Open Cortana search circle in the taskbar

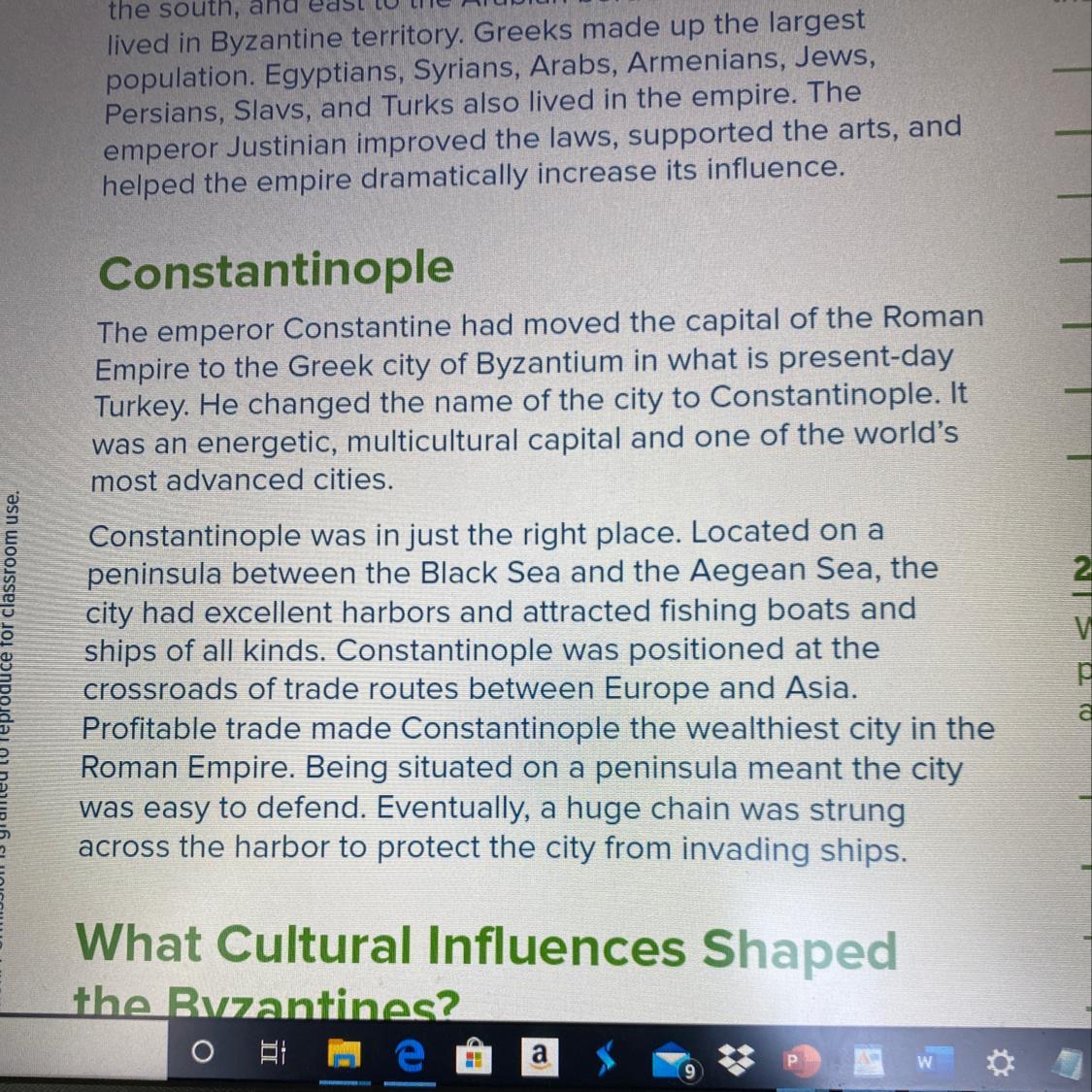click(x=202, y=1051)
